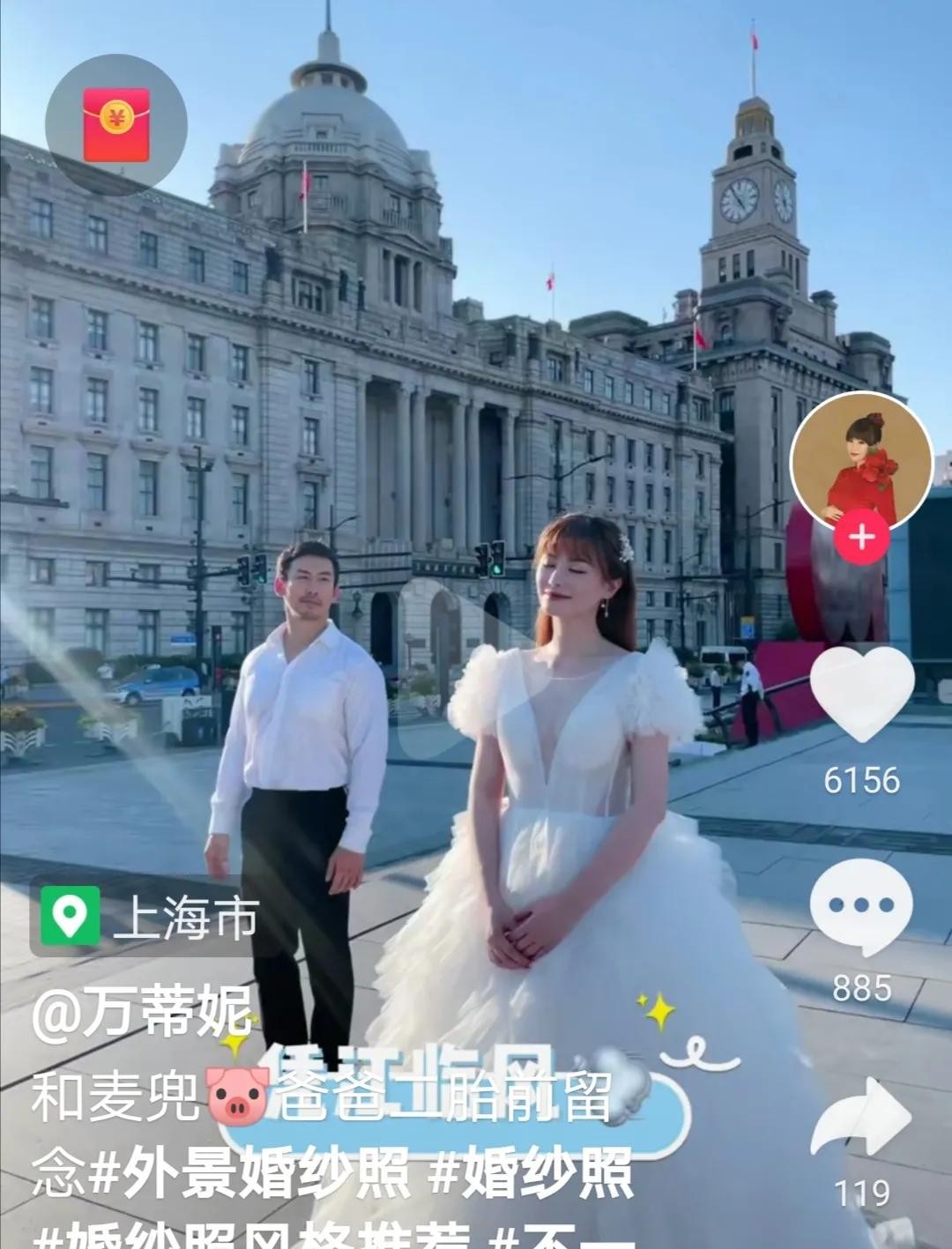This screenshot has width=952, height=1249.
Task: Share this video
Action: (861, 1116)
